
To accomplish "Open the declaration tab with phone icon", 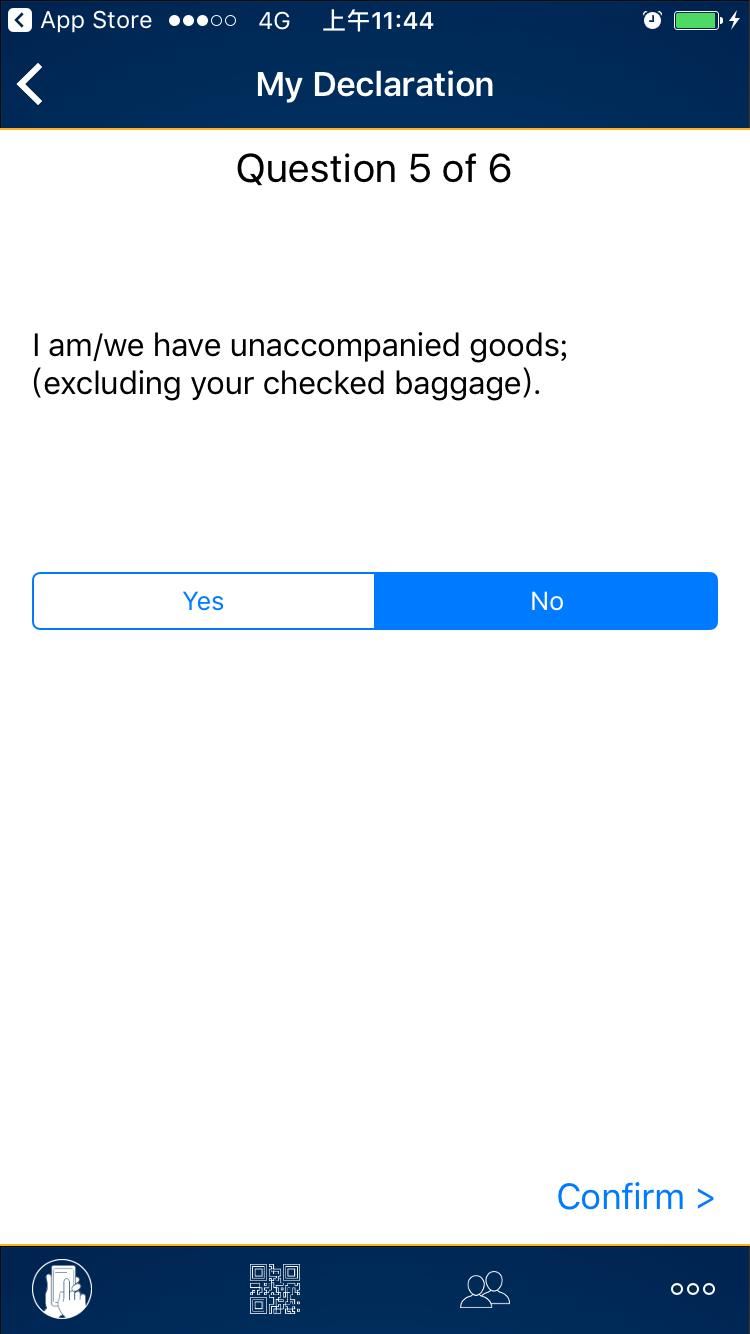I will click(62, 1289).
